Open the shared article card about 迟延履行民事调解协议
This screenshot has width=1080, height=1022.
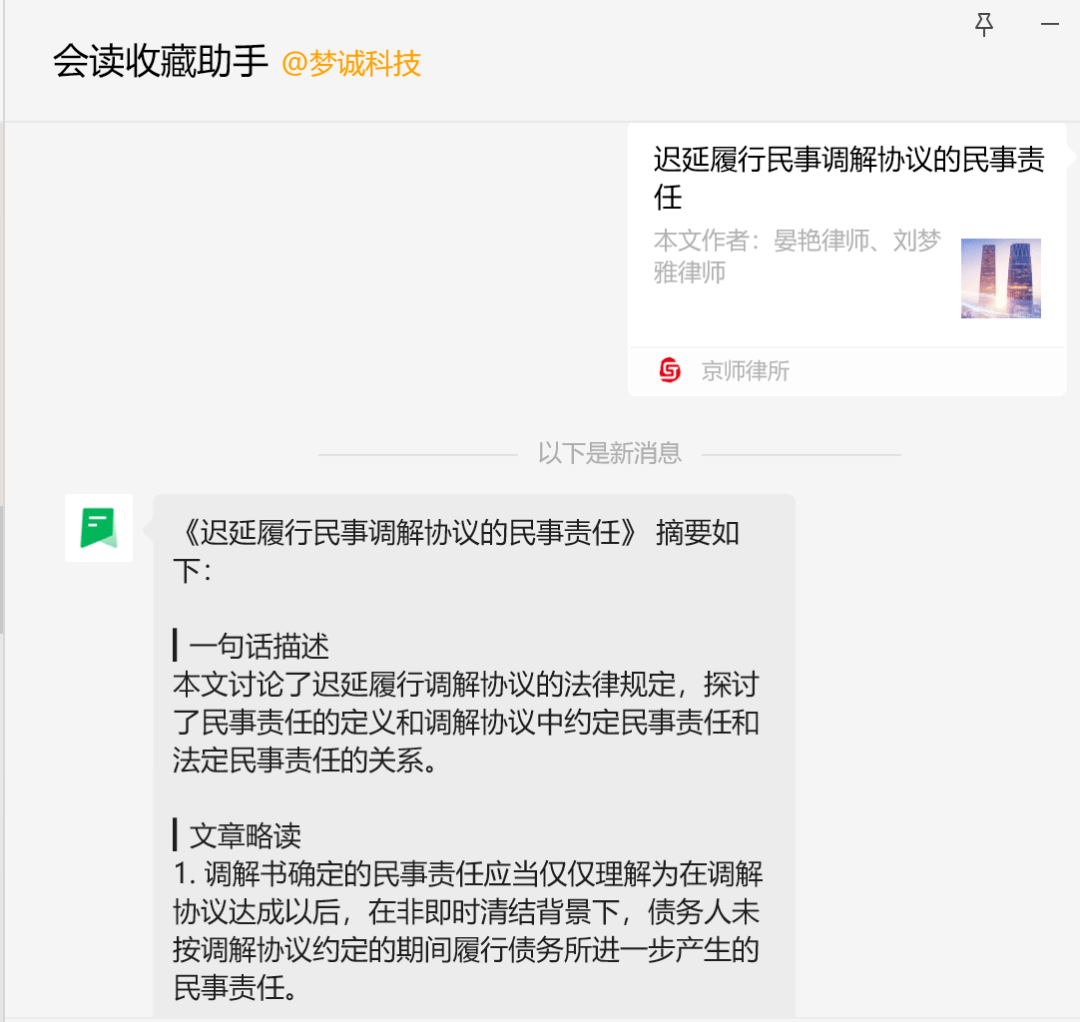846,240
